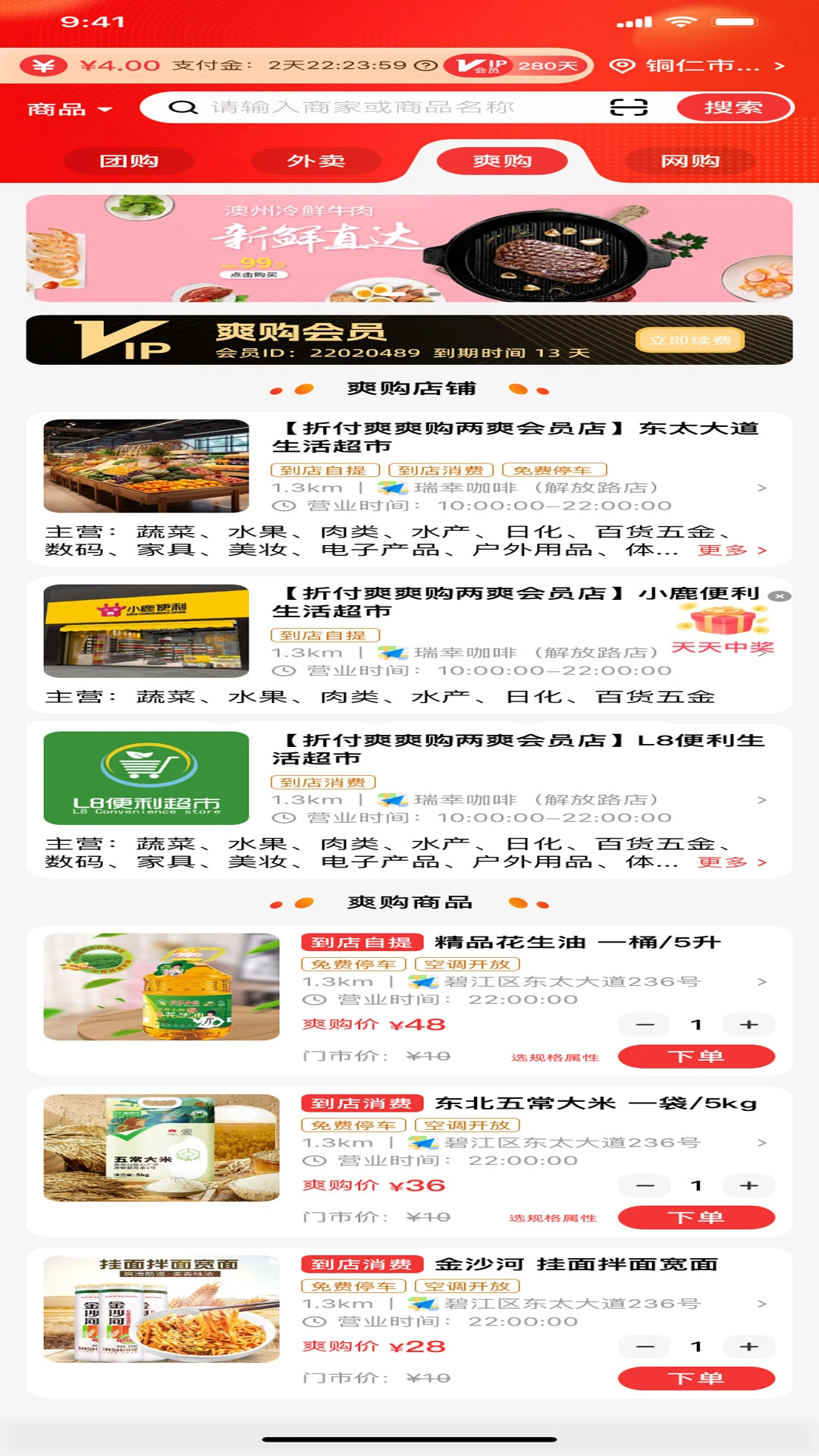Dismiss the 天天中奖 floating gift
This screenshot has height=1456, width=819.
click(780, 596)
